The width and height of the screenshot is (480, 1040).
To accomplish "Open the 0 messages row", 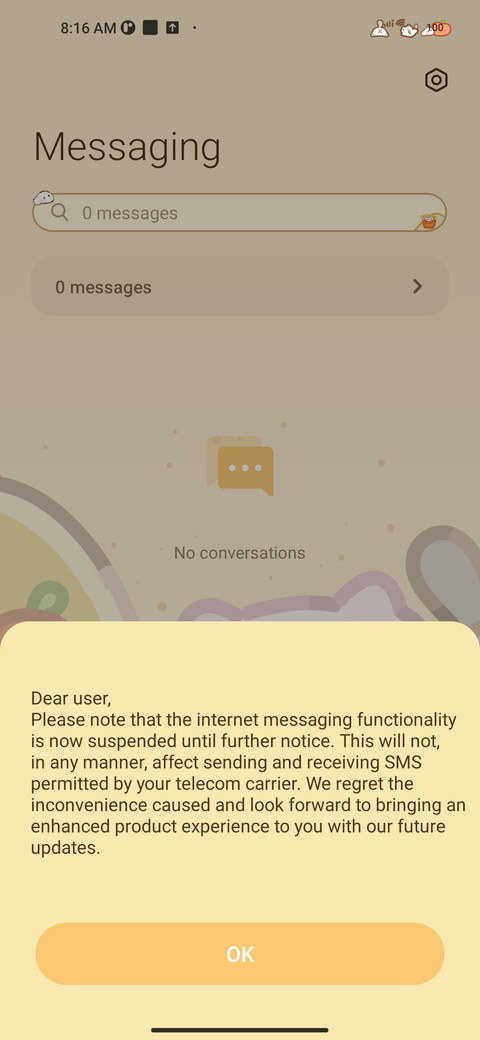I will coord(239,287).
